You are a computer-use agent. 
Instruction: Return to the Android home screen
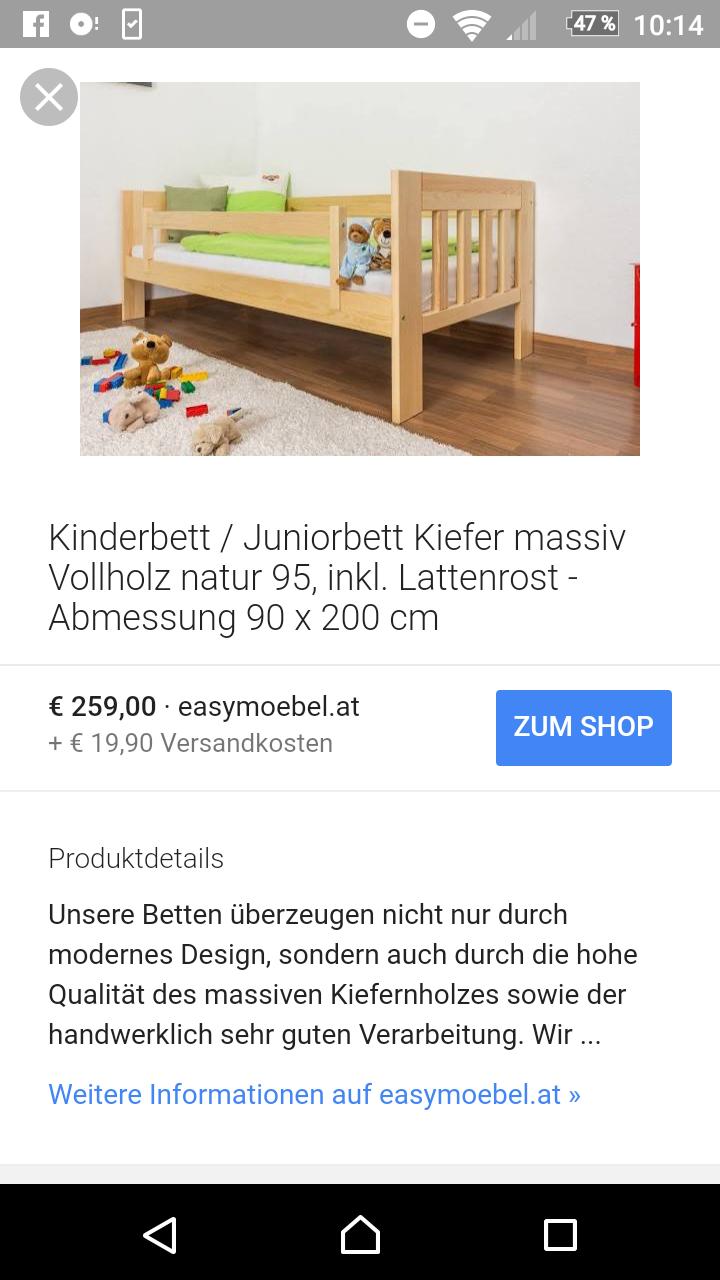coord(360,1234)
